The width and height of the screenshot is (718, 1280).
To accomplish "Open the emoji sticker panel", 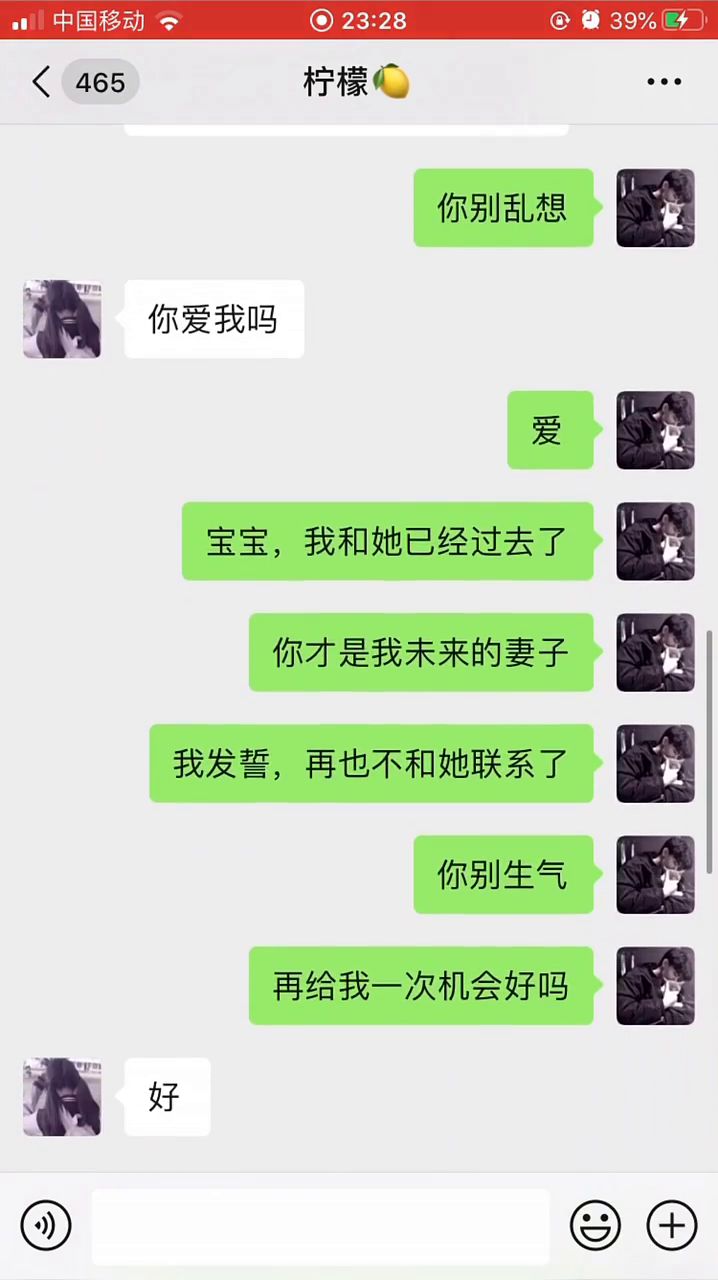I will coord(595,1225).
